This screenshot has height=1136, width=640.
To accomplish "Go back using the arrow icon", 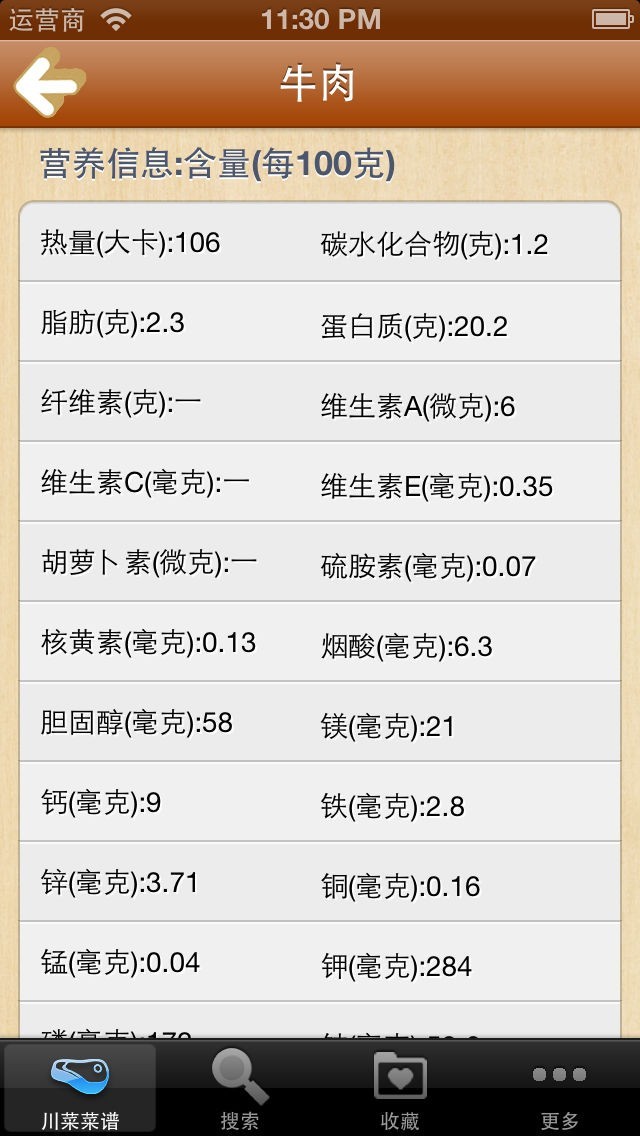I will [x=48, y=84].
